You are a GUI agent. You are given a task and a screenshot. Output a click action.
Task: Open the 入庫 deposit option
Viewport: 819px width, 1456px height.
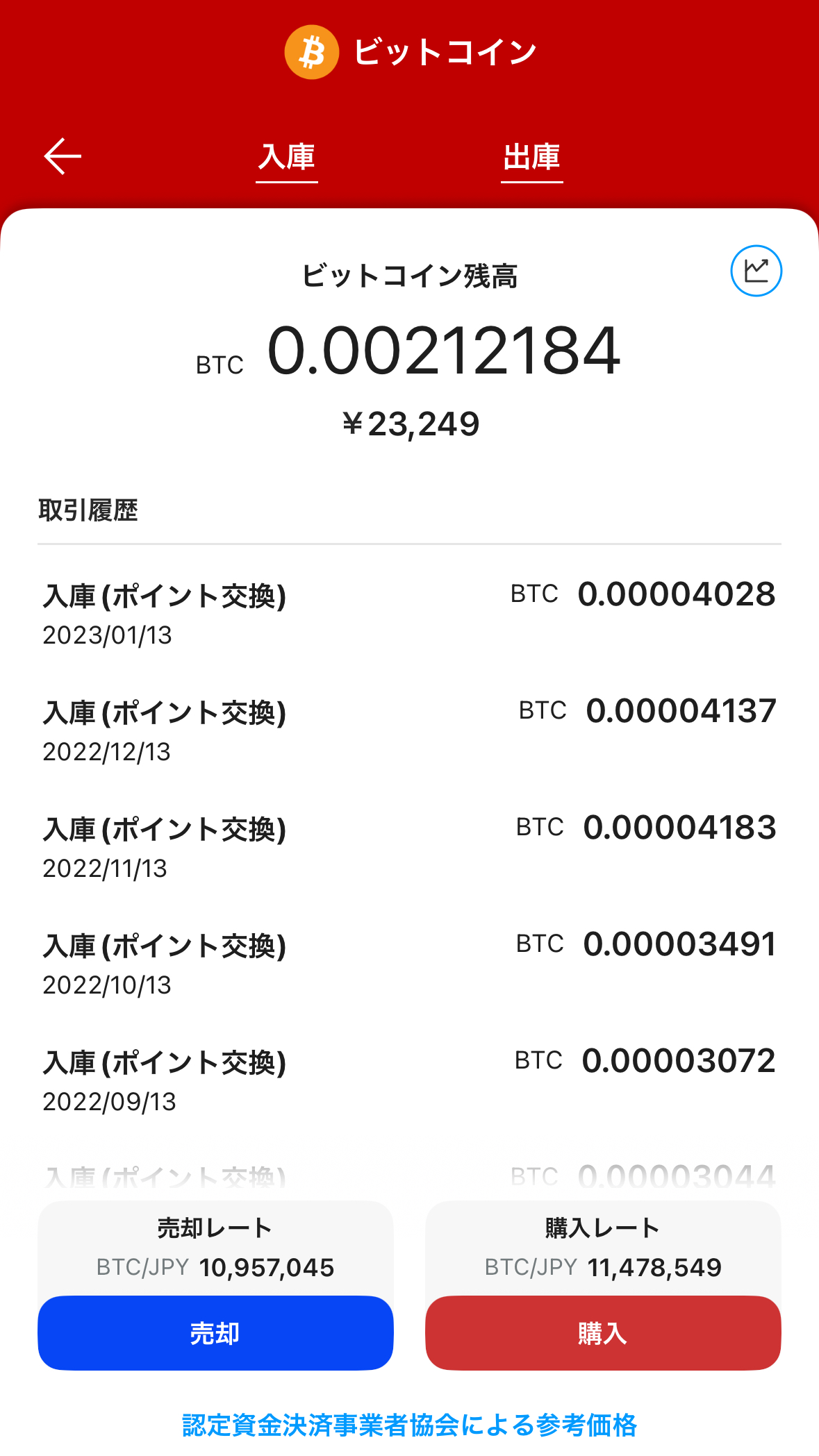click(x=287, y=158)
